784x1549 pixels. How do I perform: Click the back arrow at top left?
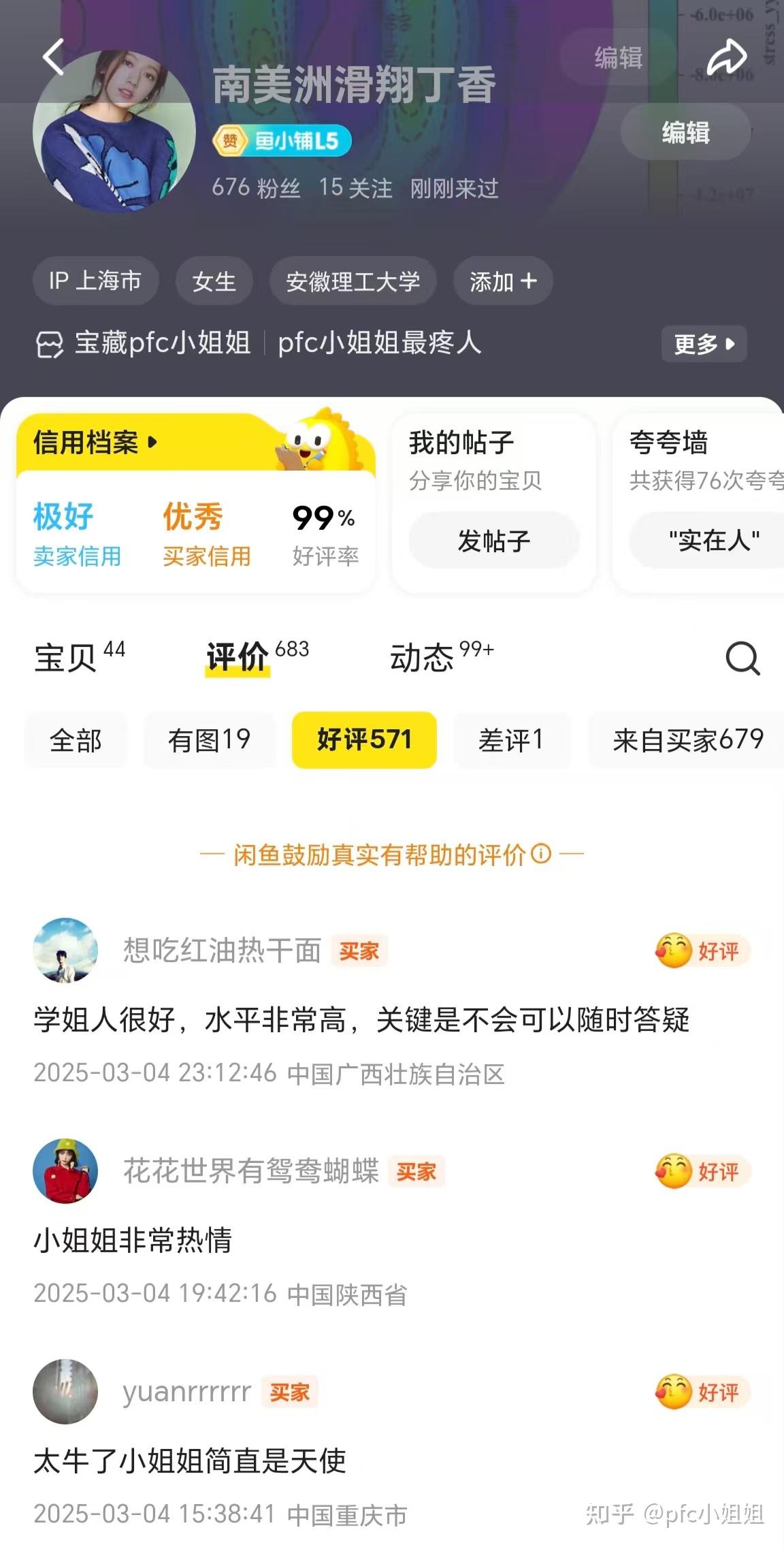point(53,58)
